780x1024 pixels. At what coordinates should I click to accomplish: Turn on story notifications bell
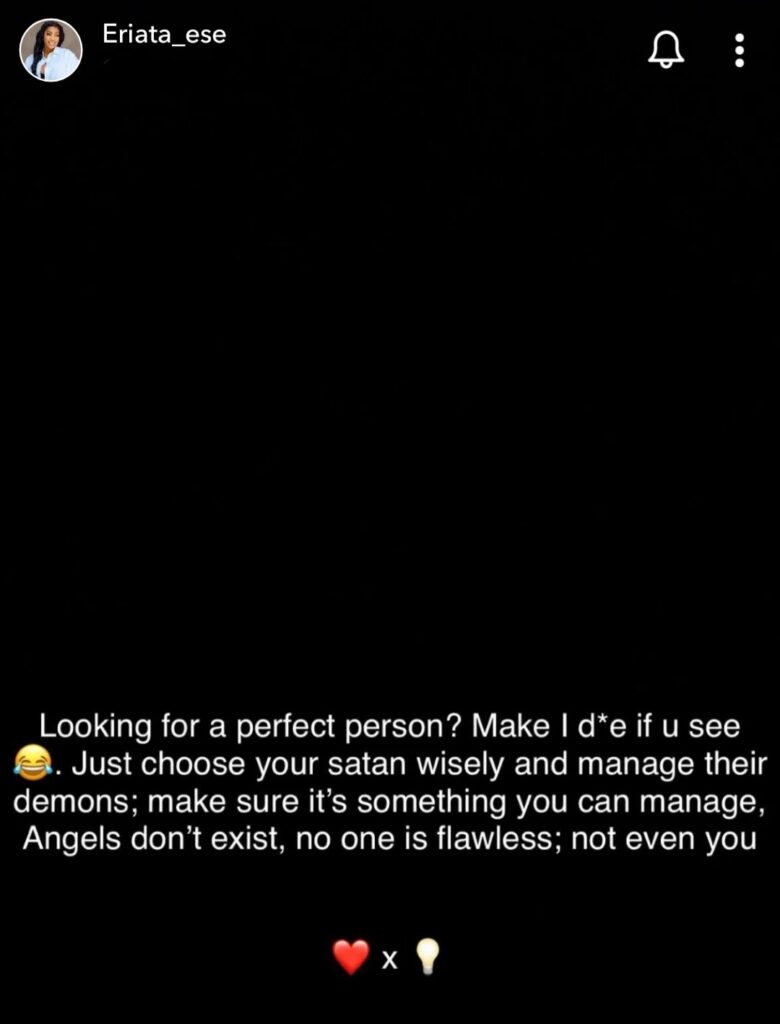tap(665, 49)
